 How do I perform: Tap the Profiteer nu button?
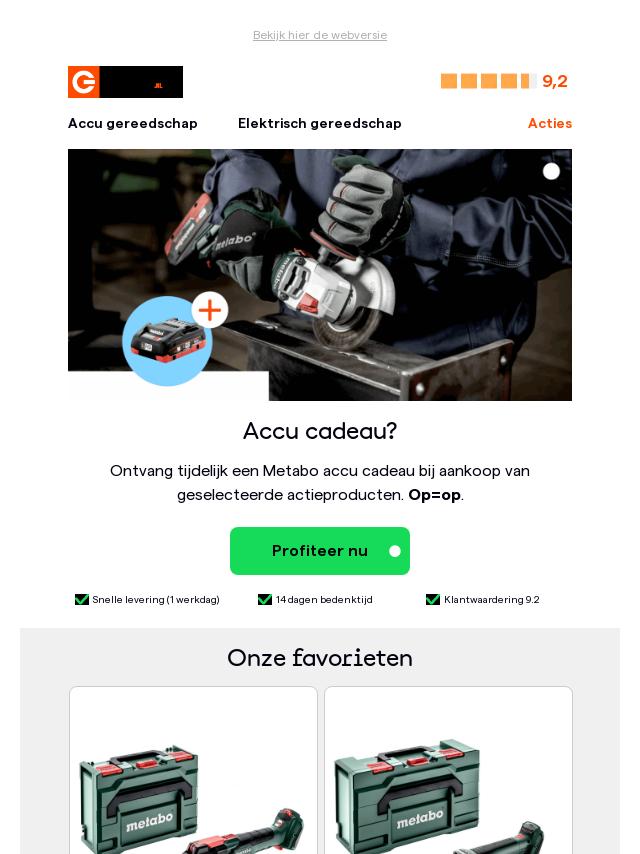tap(320, 551)
